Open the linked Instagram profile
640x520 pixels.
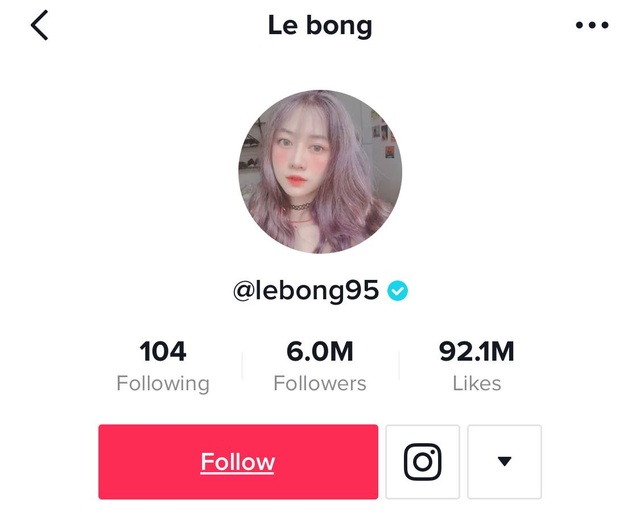click(423, 462)
